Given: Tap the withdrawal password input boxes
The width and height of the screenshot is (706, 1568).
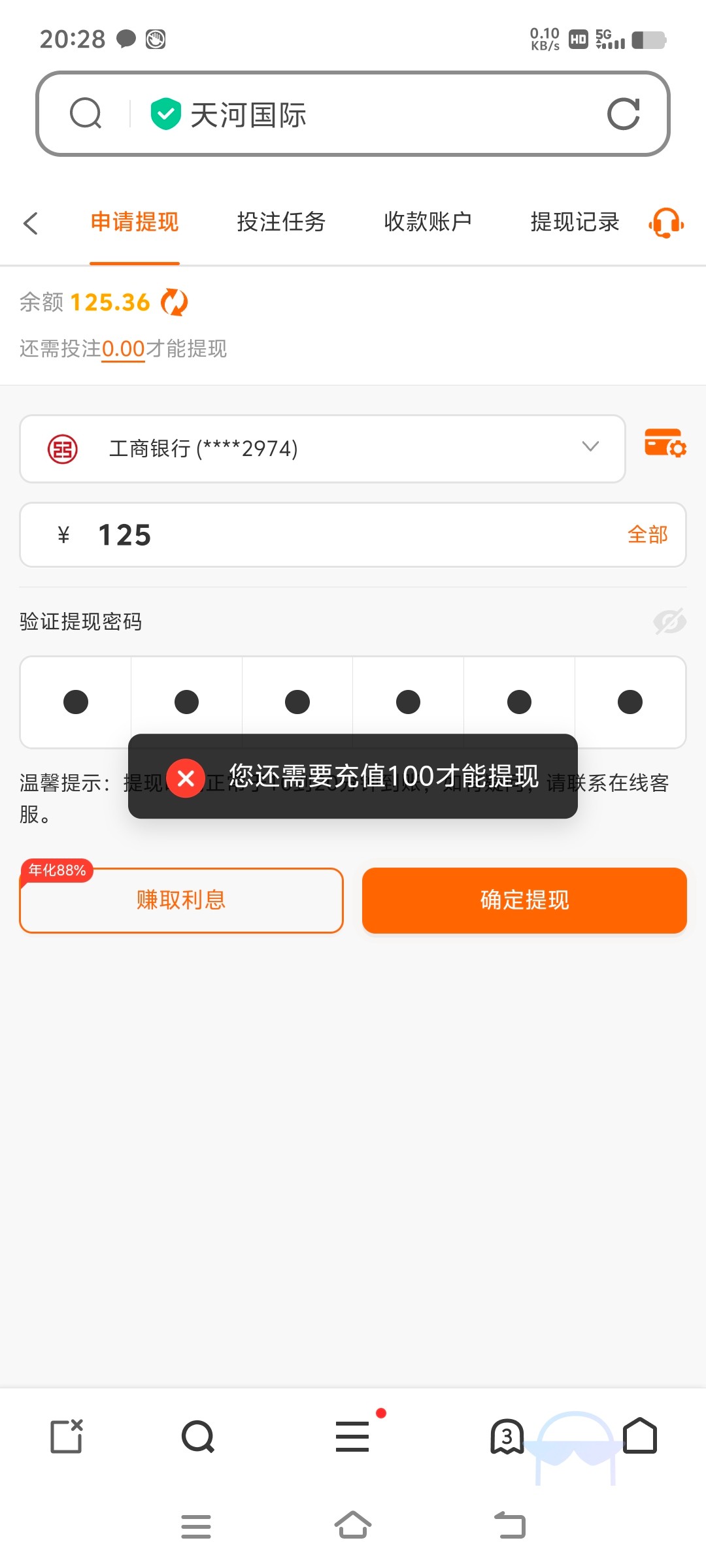Looking at the screenshot, I should click(353, 702).
